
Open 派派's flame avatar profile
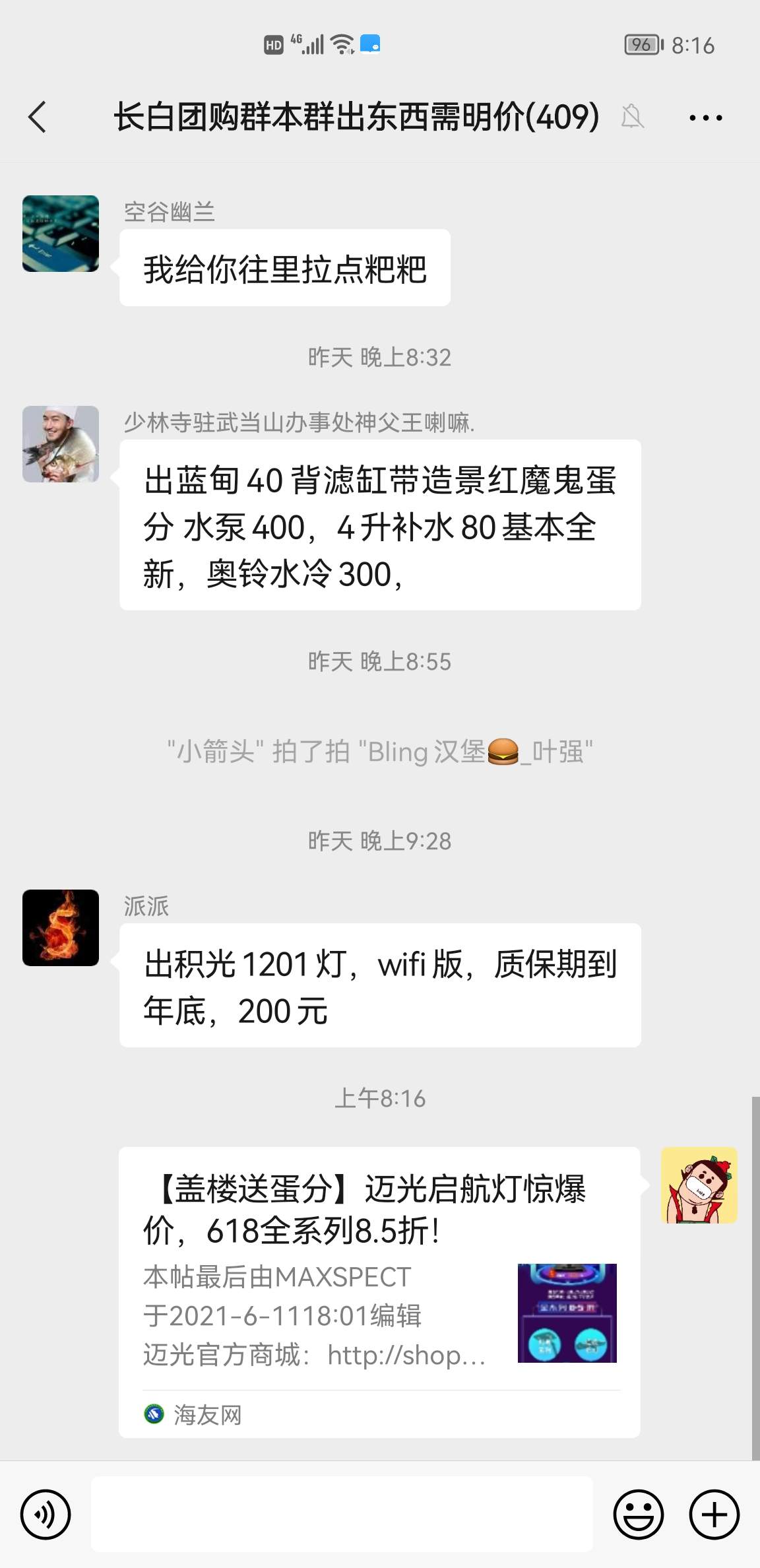pyautogui.click(x=61, y=928)
